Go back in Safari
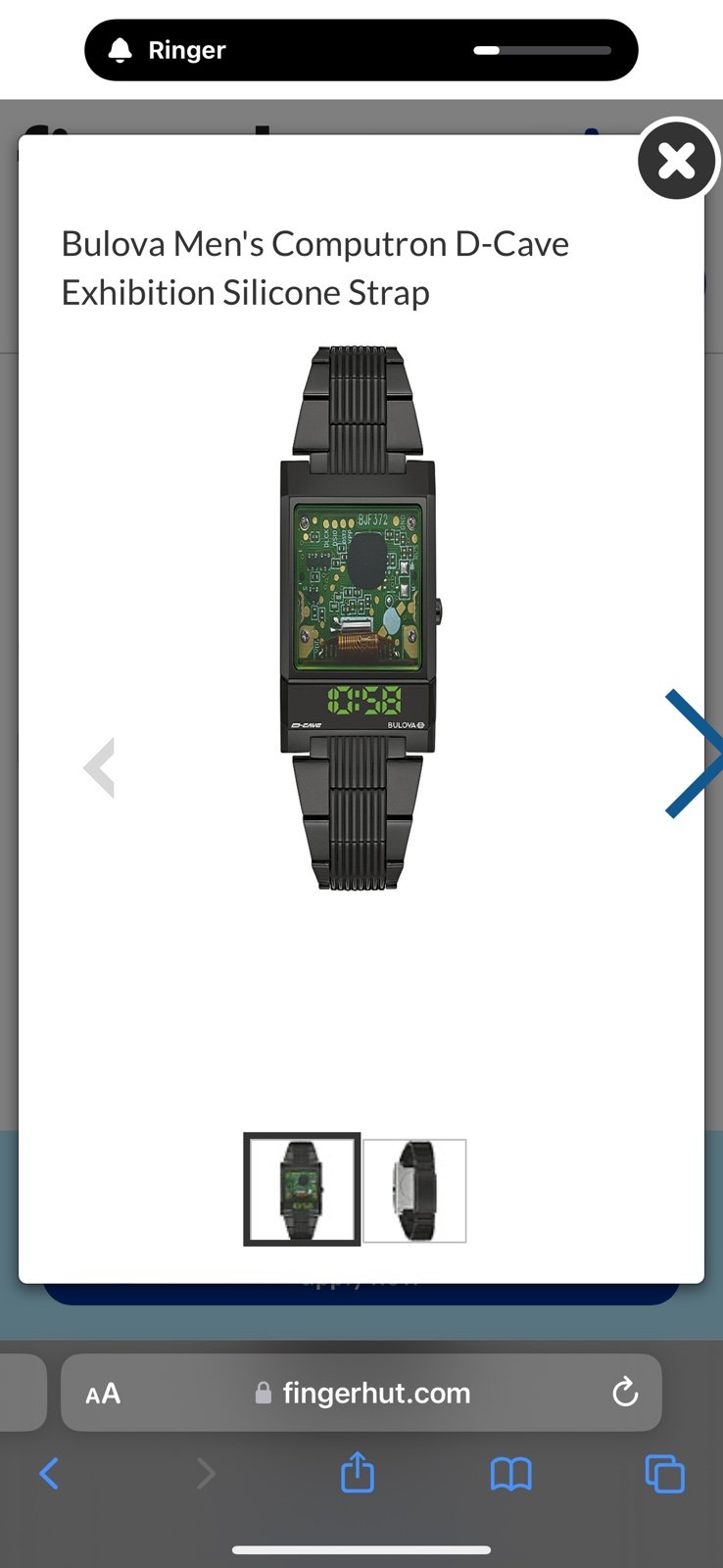This screenshot has width=723, height=1568. click(x=49, y=1473)
